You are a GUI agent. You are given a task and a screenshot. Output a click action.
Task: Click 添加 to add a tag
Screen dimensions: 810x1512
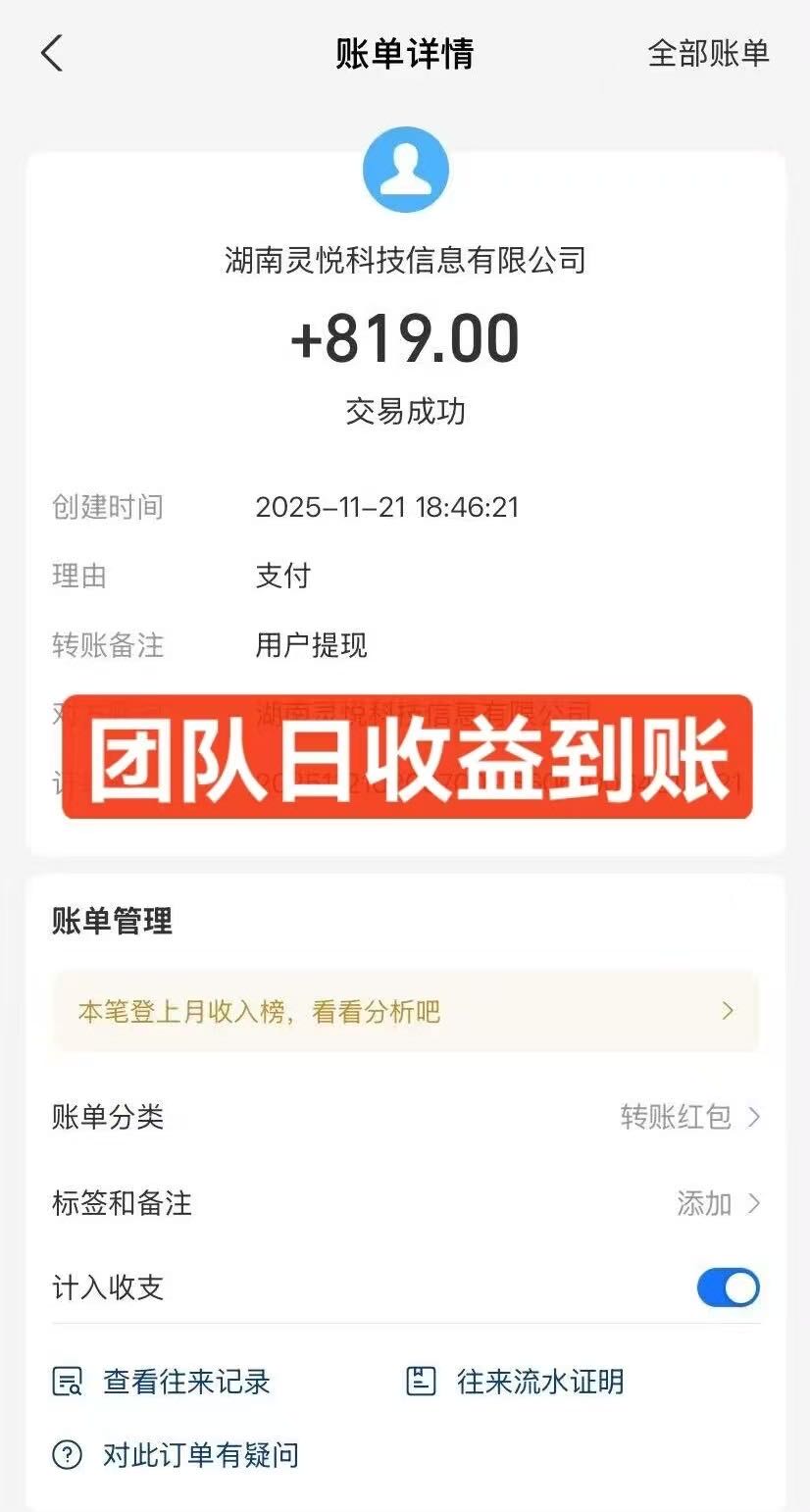point(702,1203)
